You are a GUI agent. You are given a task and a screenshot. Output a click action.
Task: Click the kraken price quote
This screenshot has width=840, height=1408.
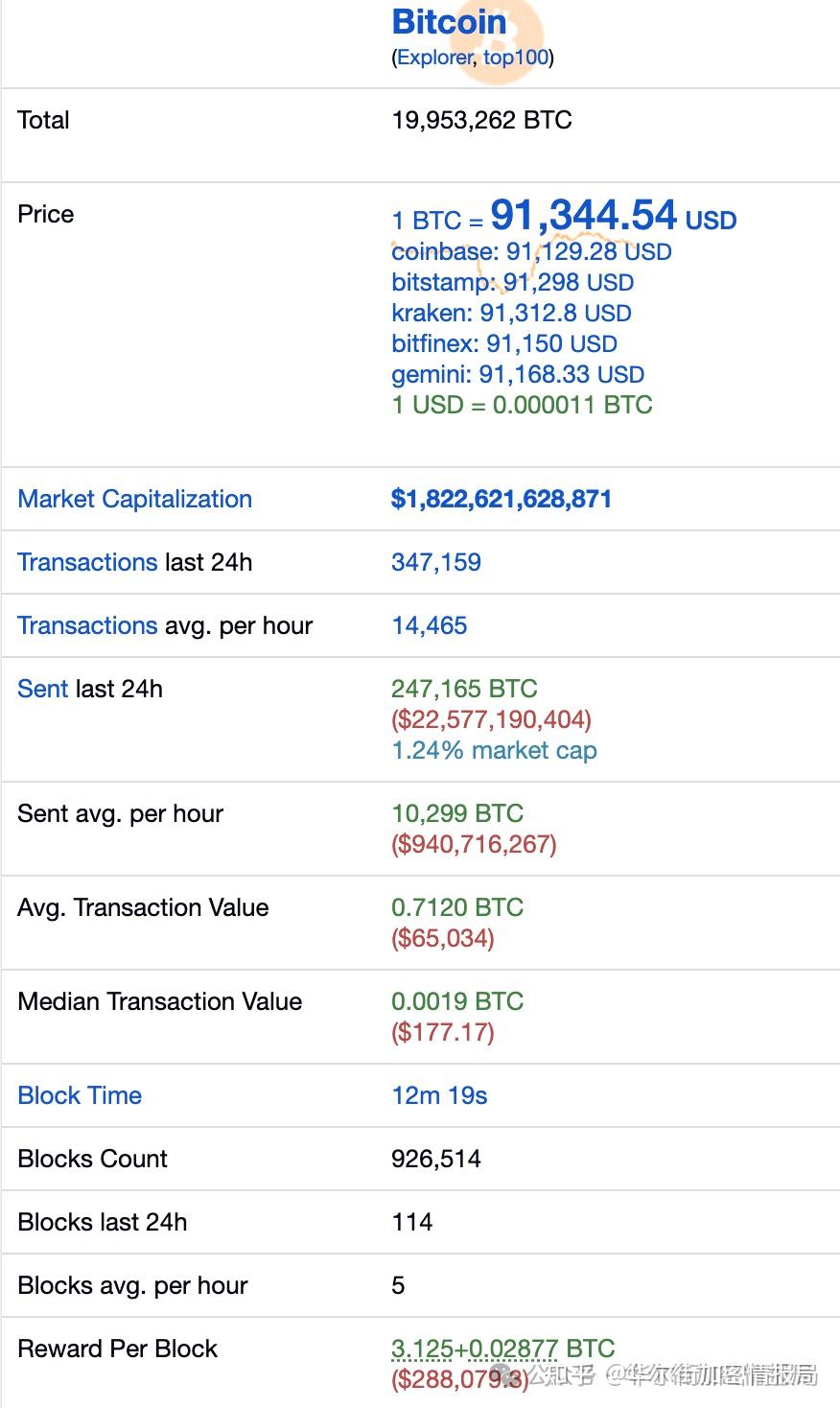[510, 313]
